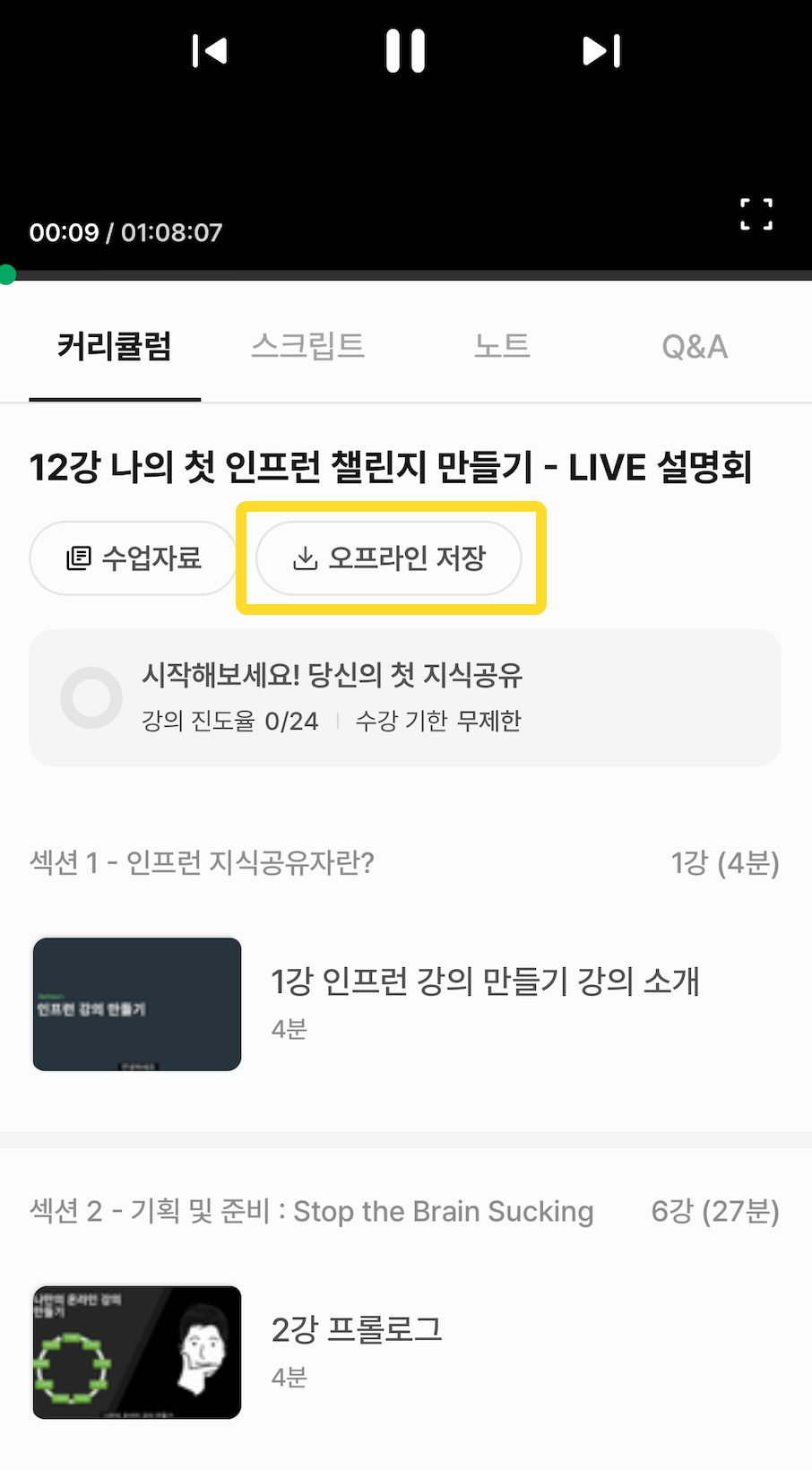
Task: Enter fullscreen video mode
Action: [756, 215]
